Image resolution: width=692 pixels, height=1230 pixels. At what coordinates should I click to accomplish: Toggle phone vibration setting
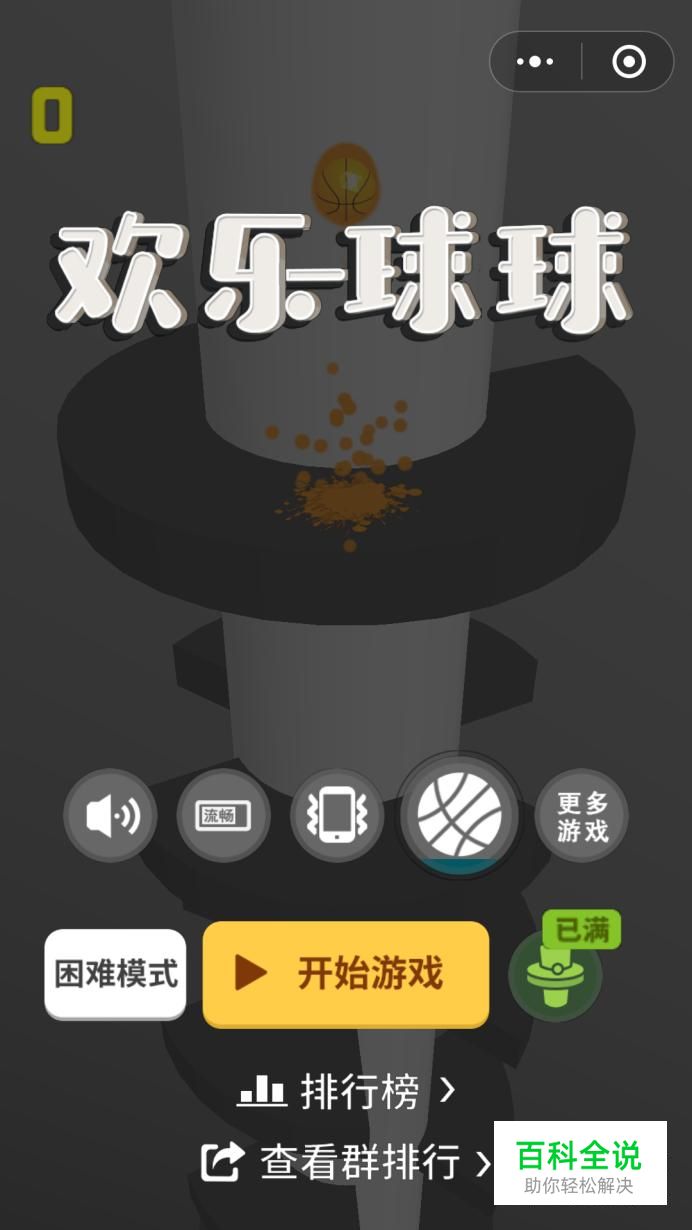tap(337, 816)
